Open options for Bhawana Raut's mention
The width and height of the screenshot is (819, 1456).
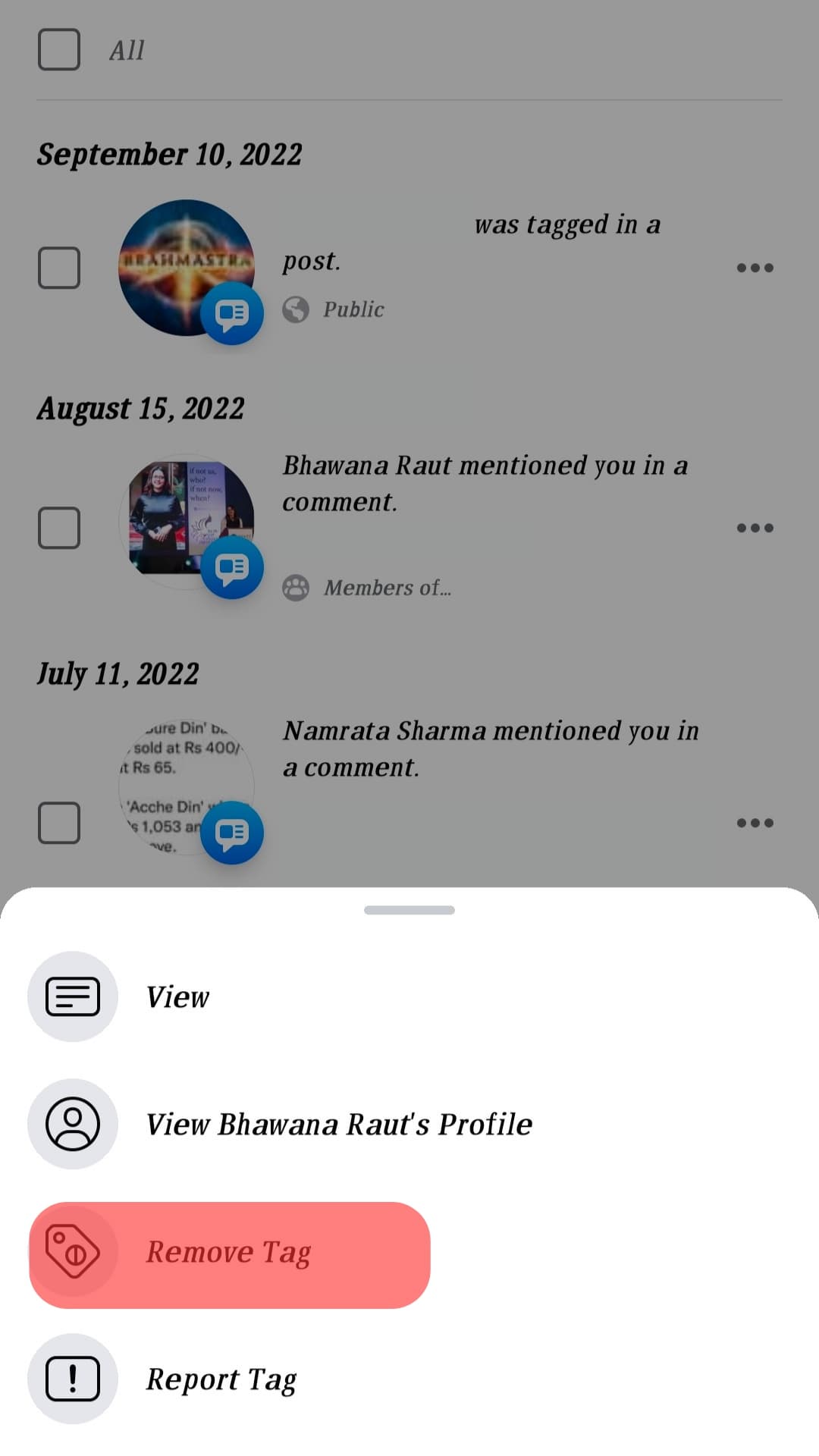[x=755, y=528]
